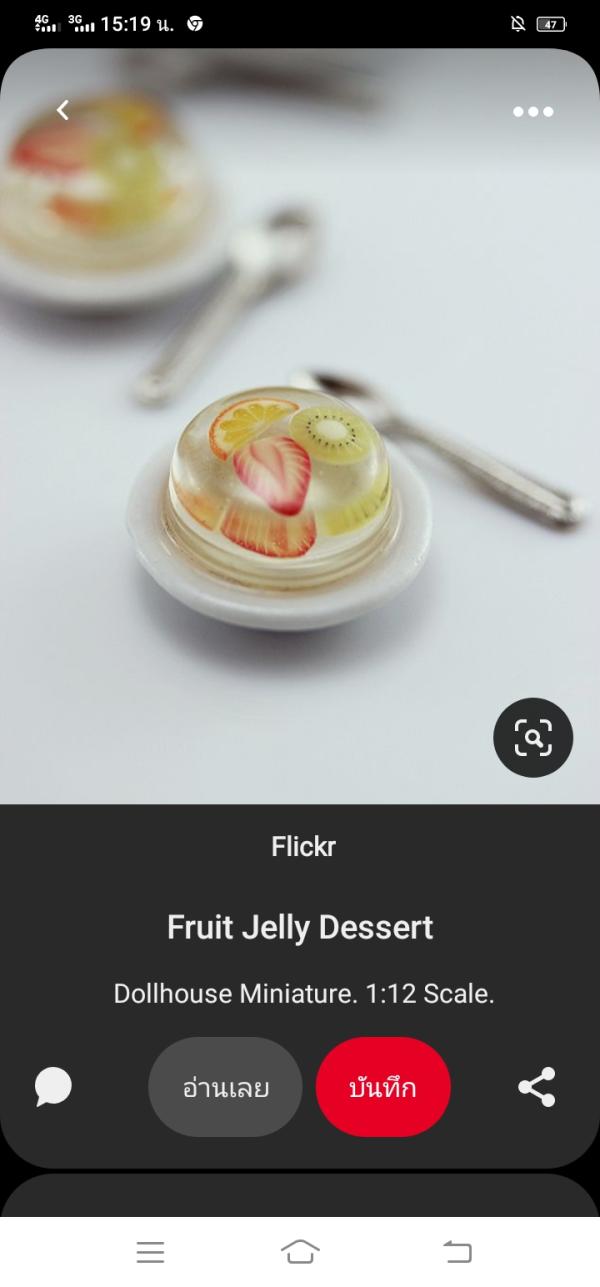Open system recent apps menu

150,1251
